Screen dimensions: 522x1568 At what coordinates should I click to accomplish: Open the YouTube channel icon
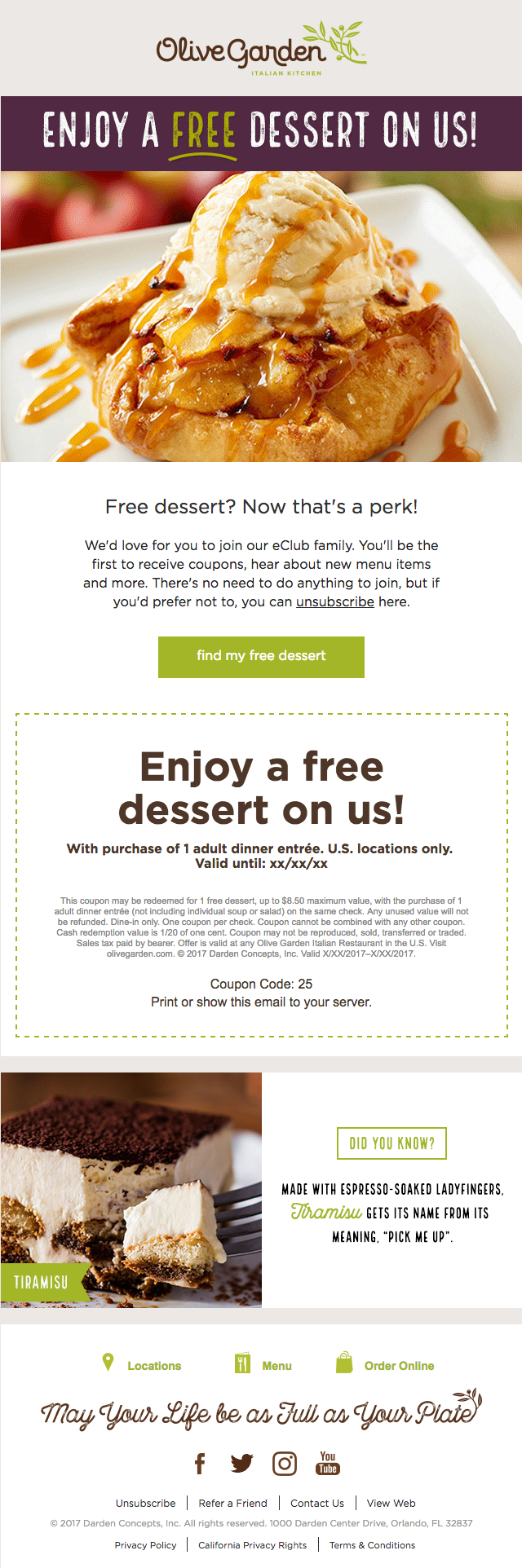pos(327,1463)
